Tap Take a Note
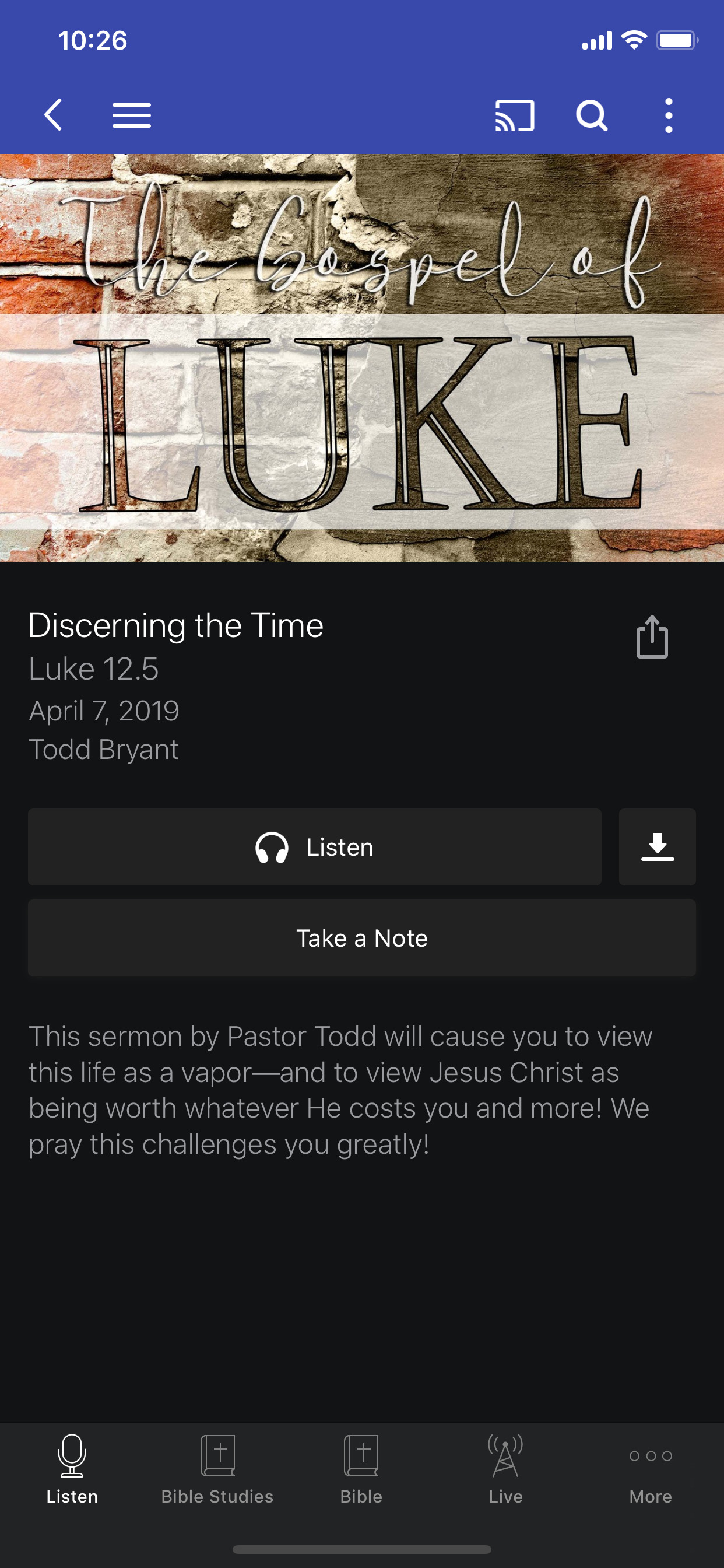The height and width of the screenshot is (1568, 724). point(362,938)
